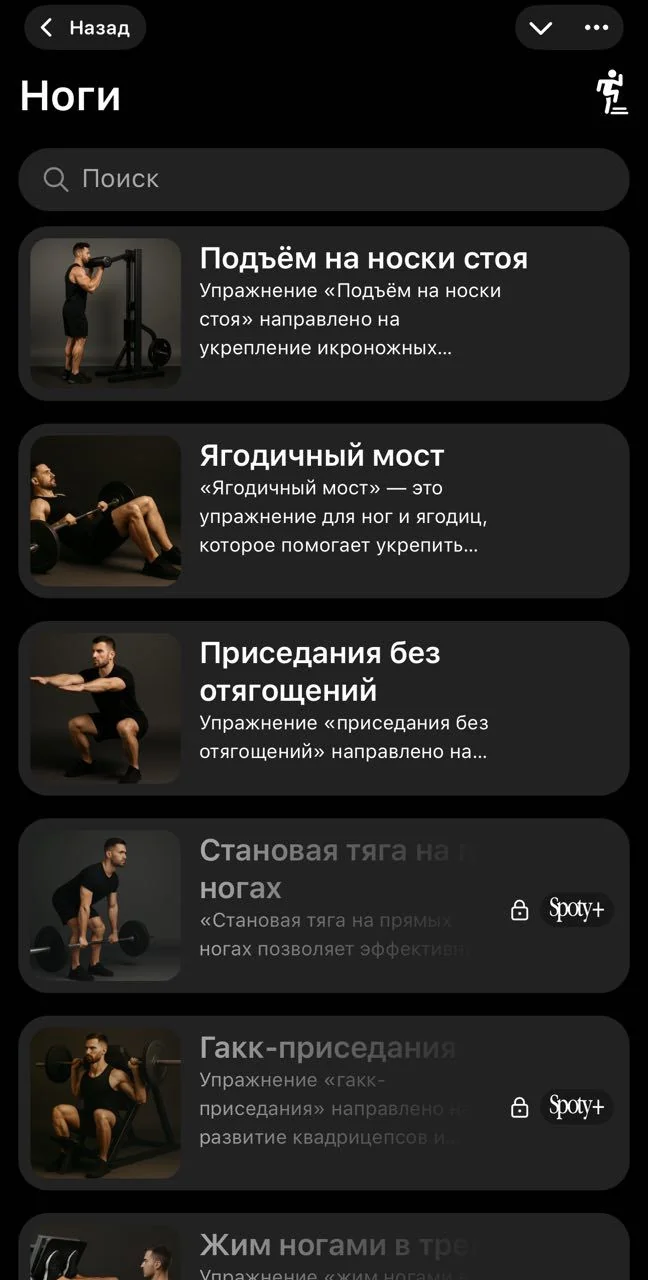Open the Жим ногами exercise card
The height and width of the screenshot is (1280, 648).
(324, 1247)
